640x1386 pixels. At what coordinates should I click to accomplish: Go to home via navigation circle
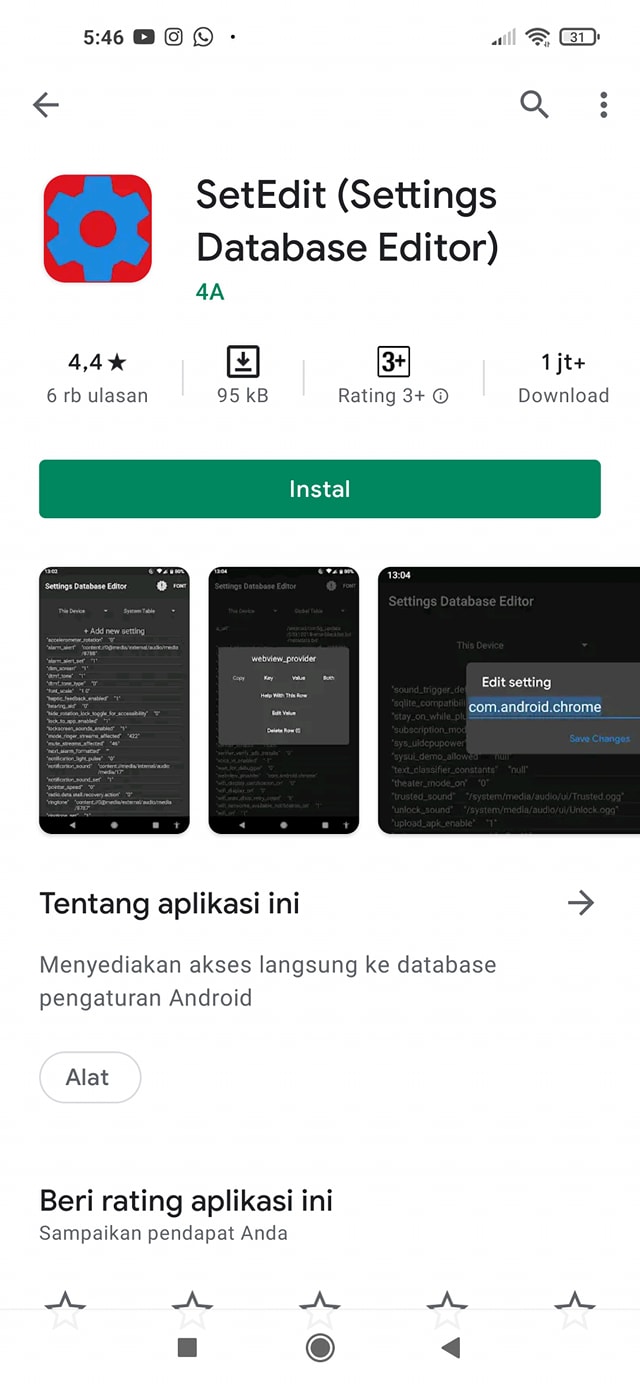(320, 1347)
